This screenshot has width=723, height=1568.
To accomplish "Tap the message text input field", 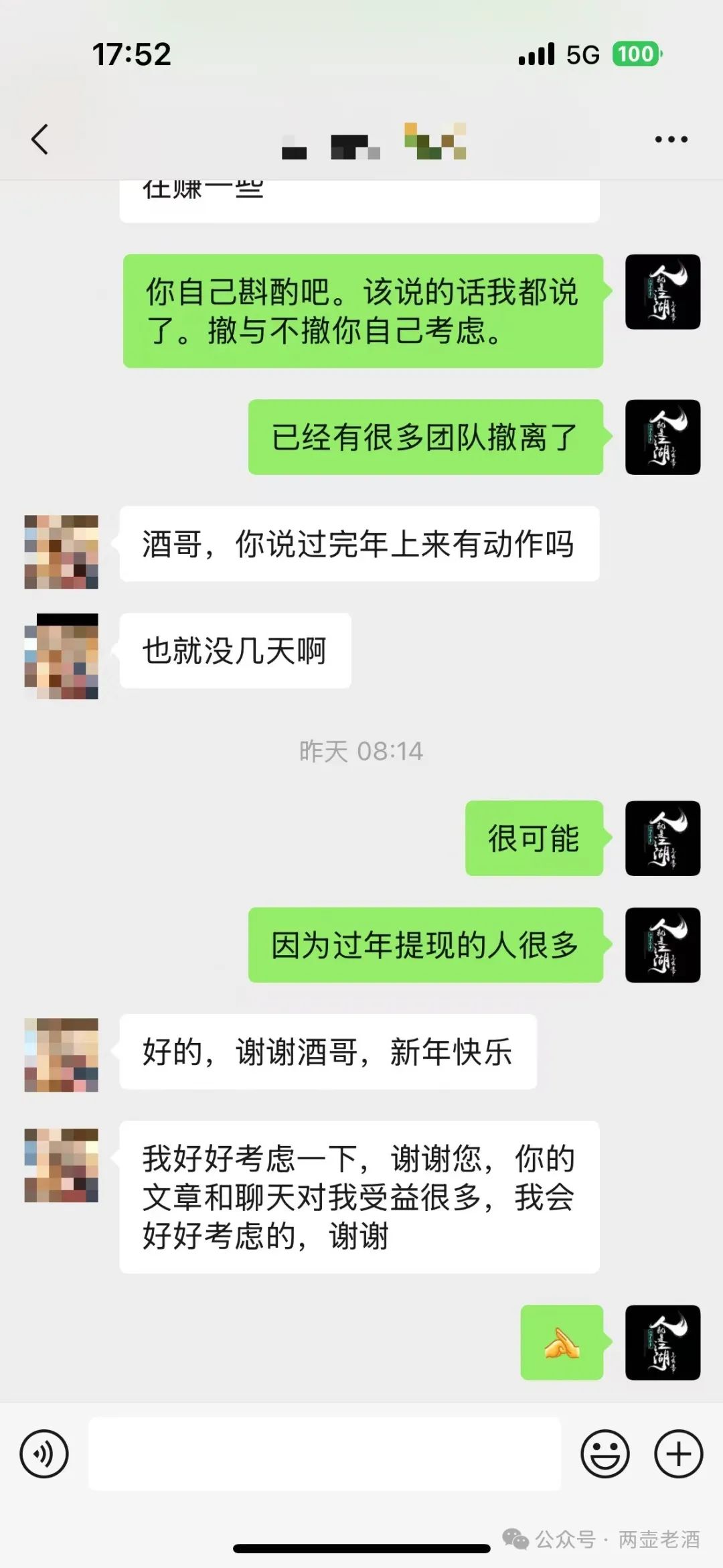I will 325,1453.
